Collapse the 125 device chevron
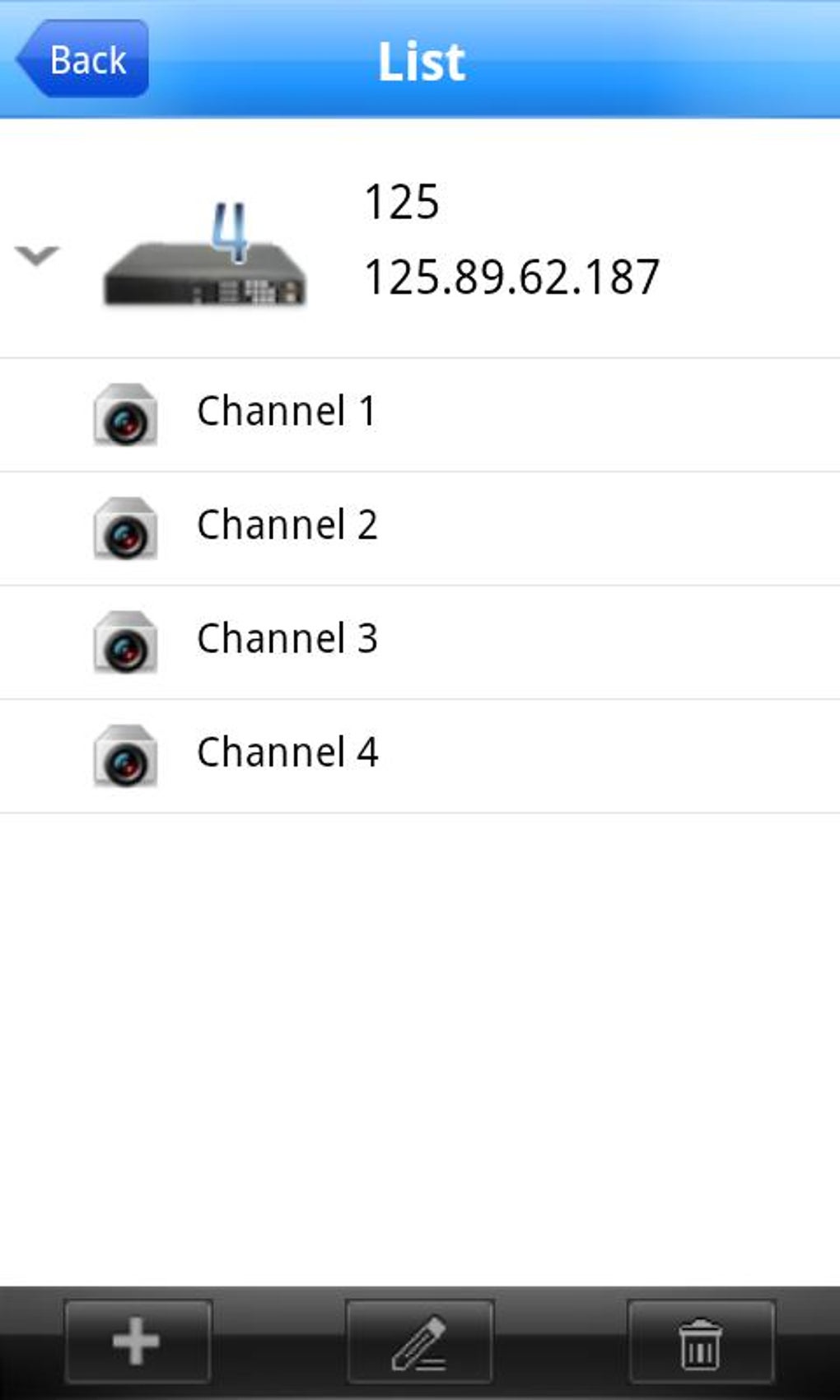The image size is (840, 1400). (37, 255)
